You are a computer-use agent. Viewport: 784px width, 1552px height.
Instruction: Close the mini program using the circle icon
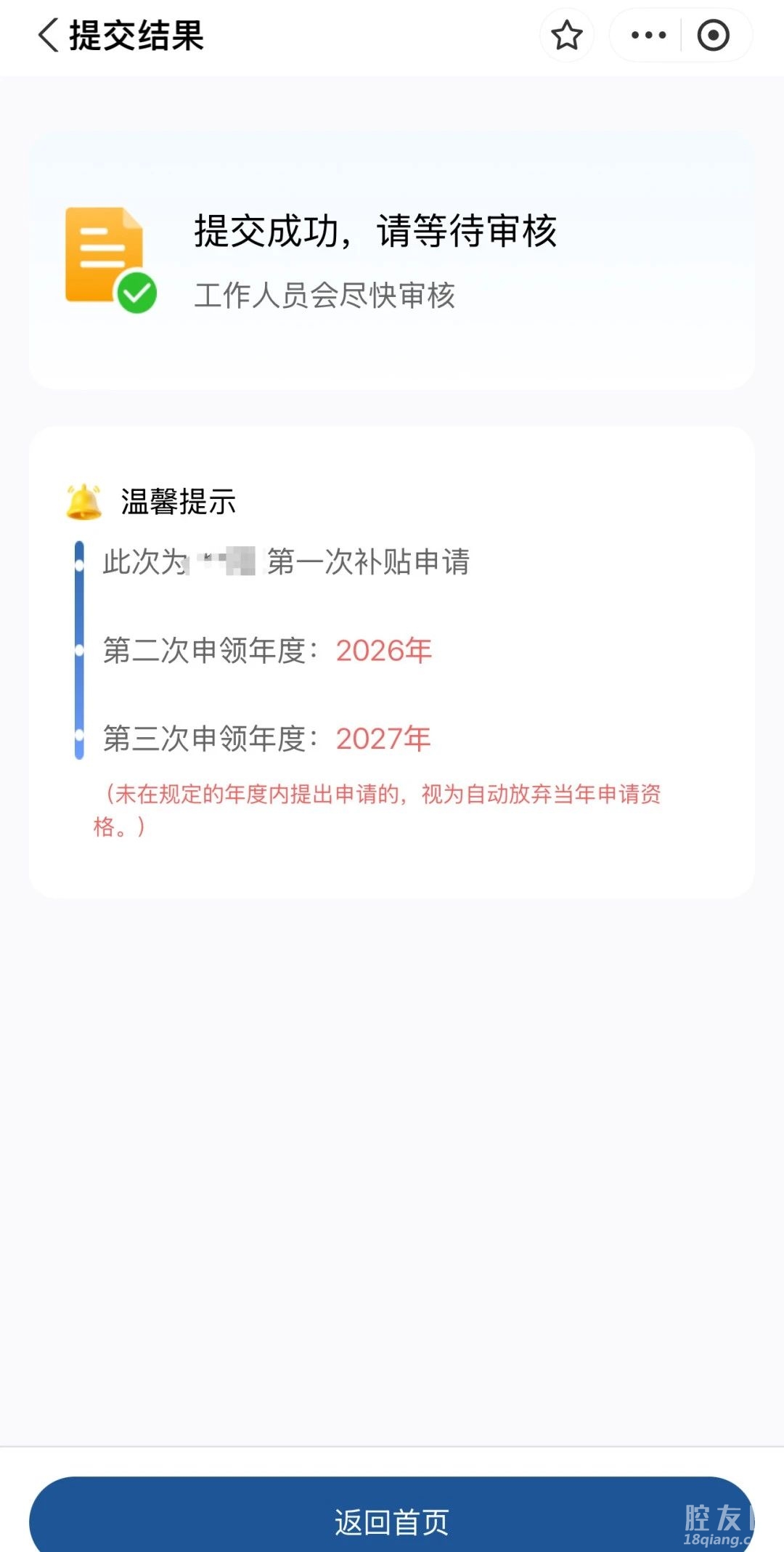(713, 35)
